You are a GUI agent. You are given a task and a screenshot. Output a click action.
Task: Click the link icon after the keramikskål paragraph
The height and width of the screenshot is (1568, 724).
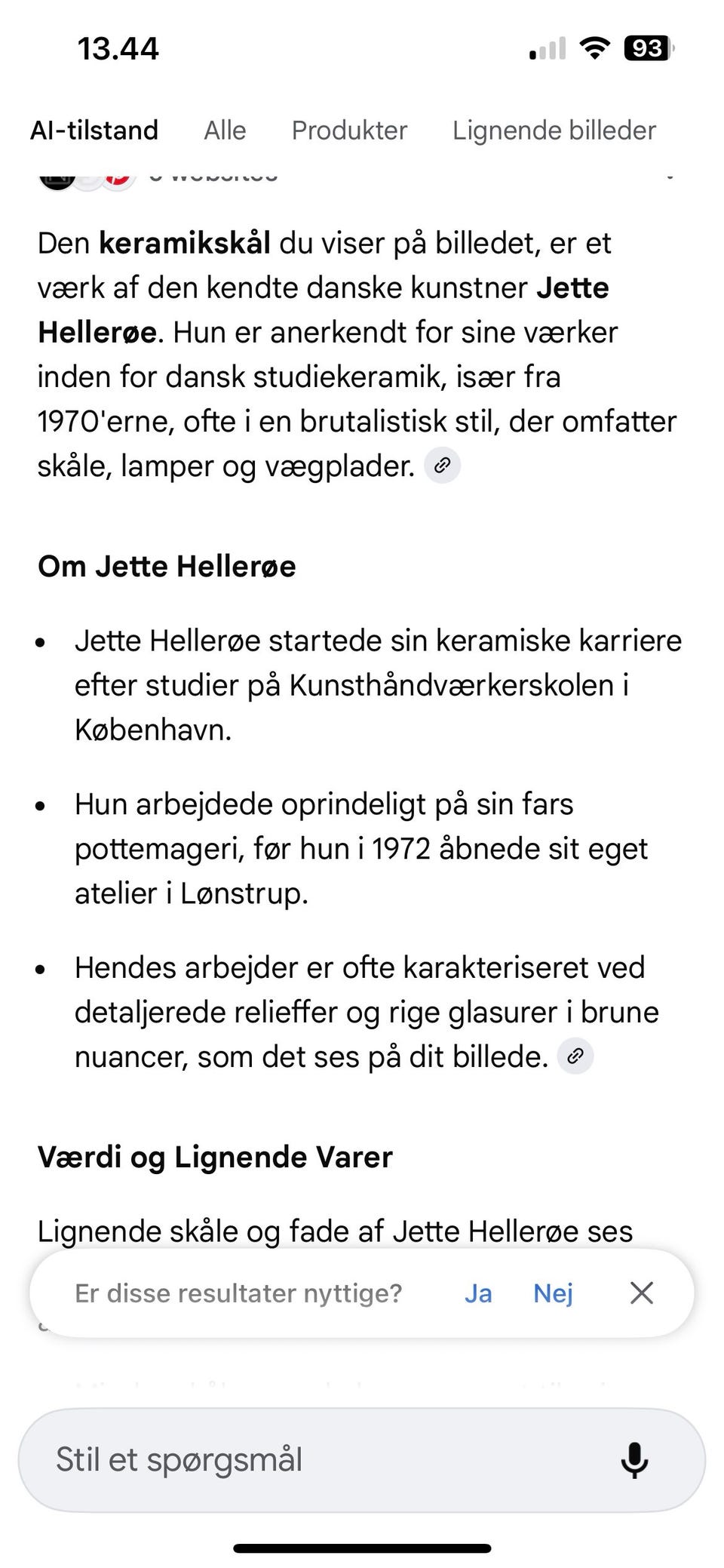[x=443, y=466]
